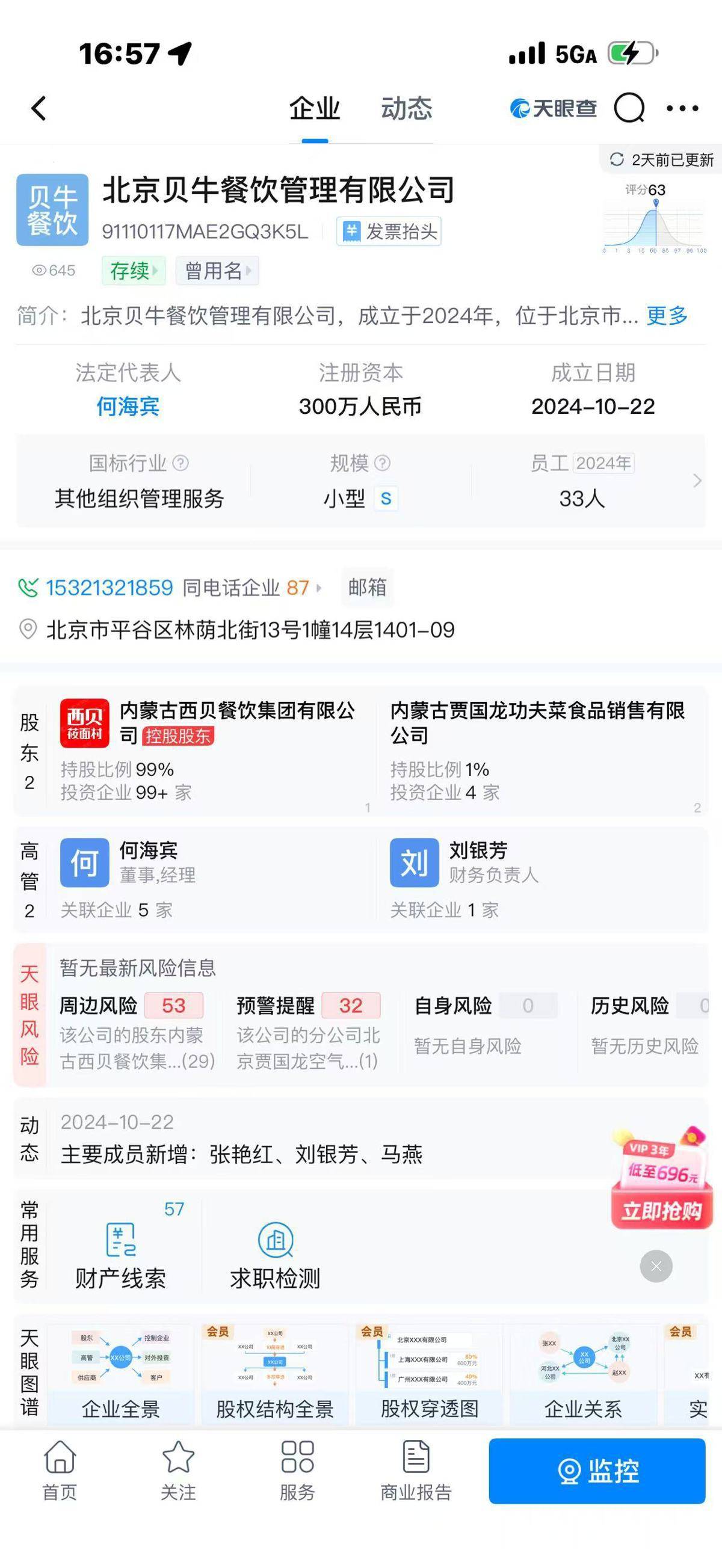Open the search magnifier icon
Screen dimensions: 722x1568
629,109
